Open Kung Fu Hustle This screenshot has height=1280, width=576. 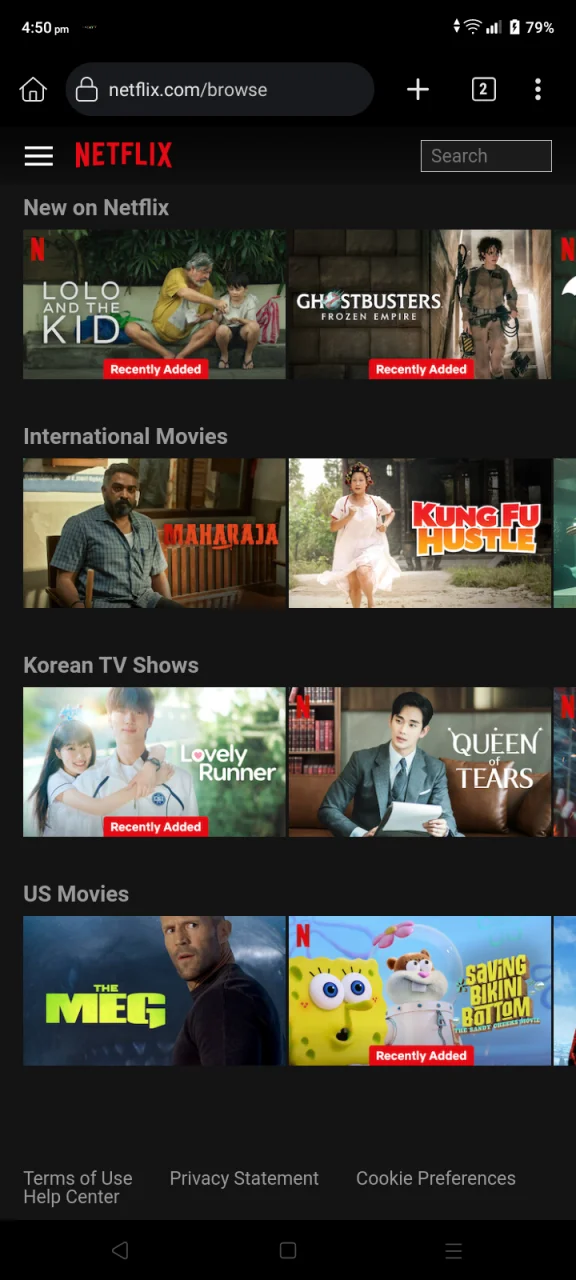(x=420, y=533)
